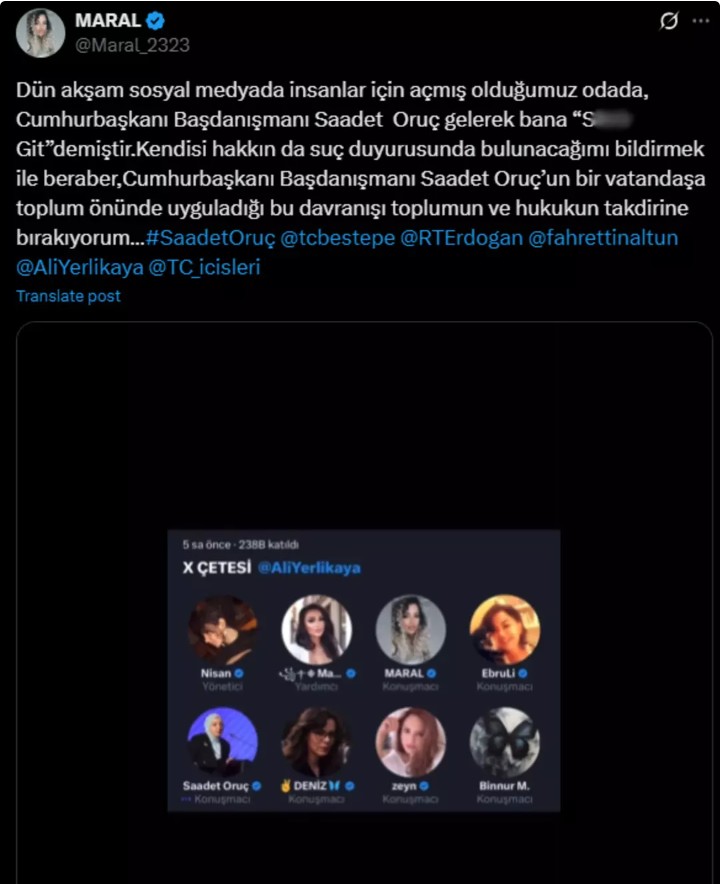Screen dimensions: 721x884
Task: Tap Translate post
Action: tap(68, 296)
